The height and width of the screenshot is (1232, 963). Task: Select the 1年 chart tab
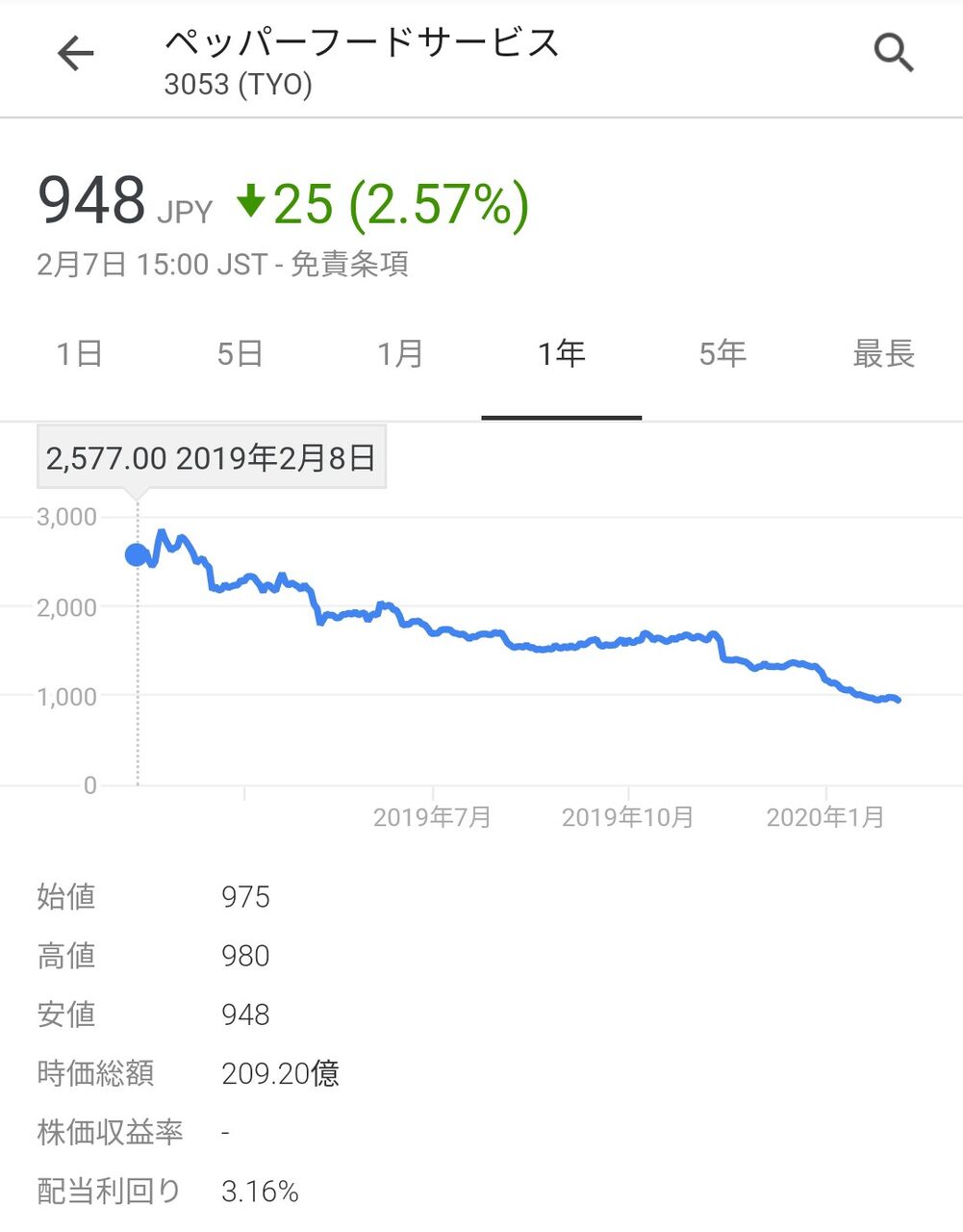562,354
